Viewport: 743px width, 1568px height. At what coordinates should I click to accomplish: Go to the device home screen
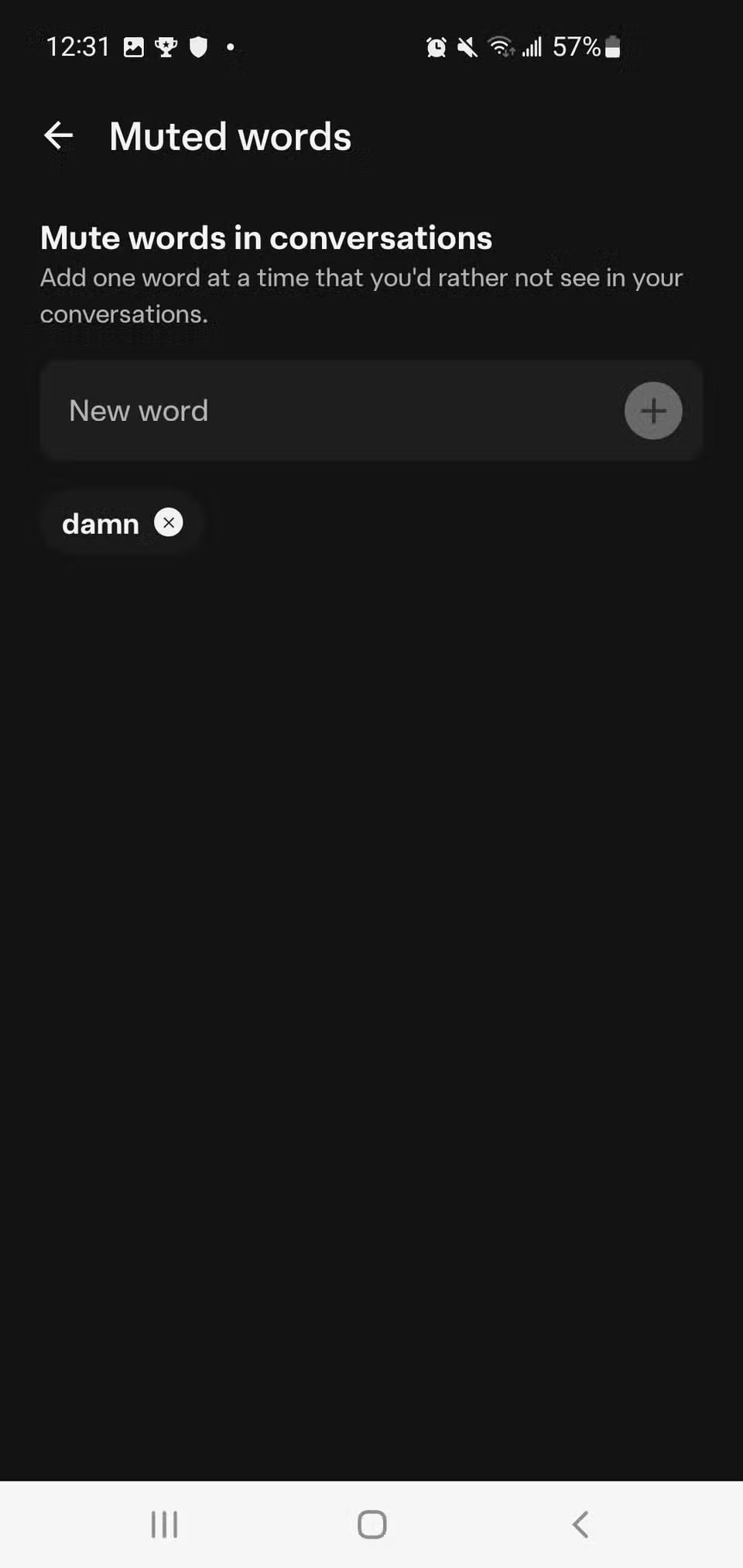coord(371,1524)
